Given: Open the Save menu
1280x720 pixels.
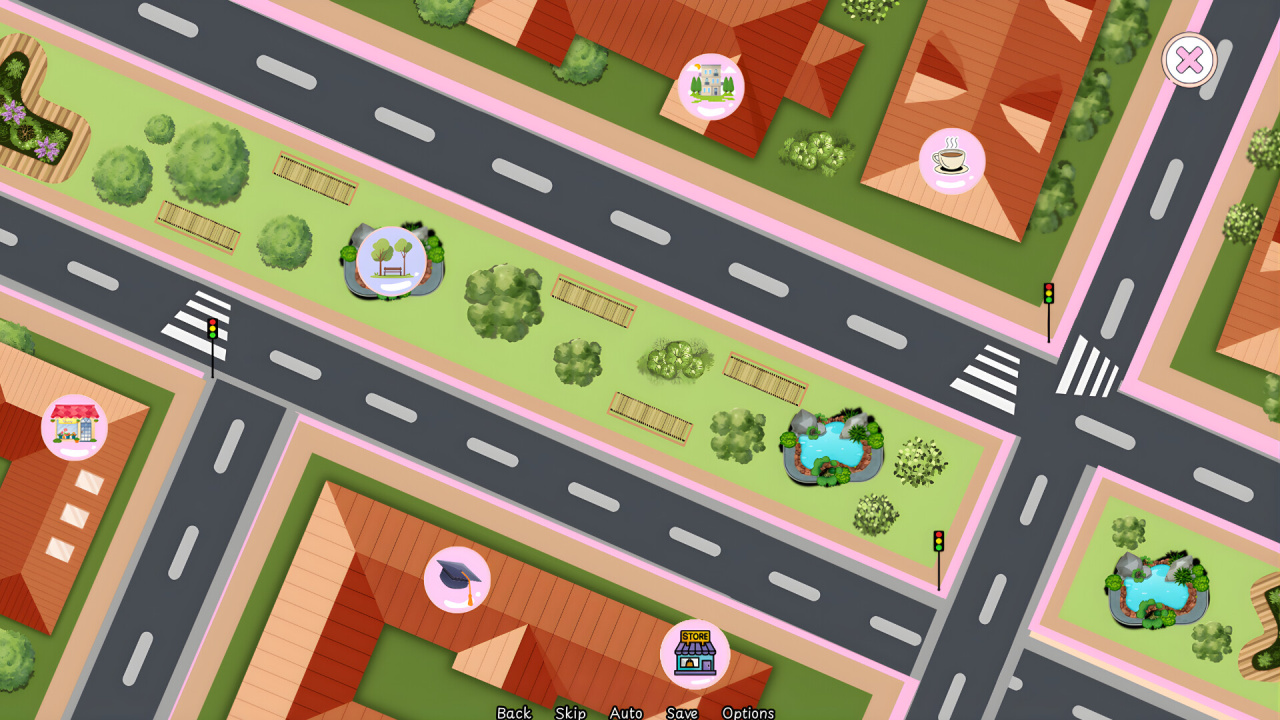Looking at the screenshot, I should 682,712.
